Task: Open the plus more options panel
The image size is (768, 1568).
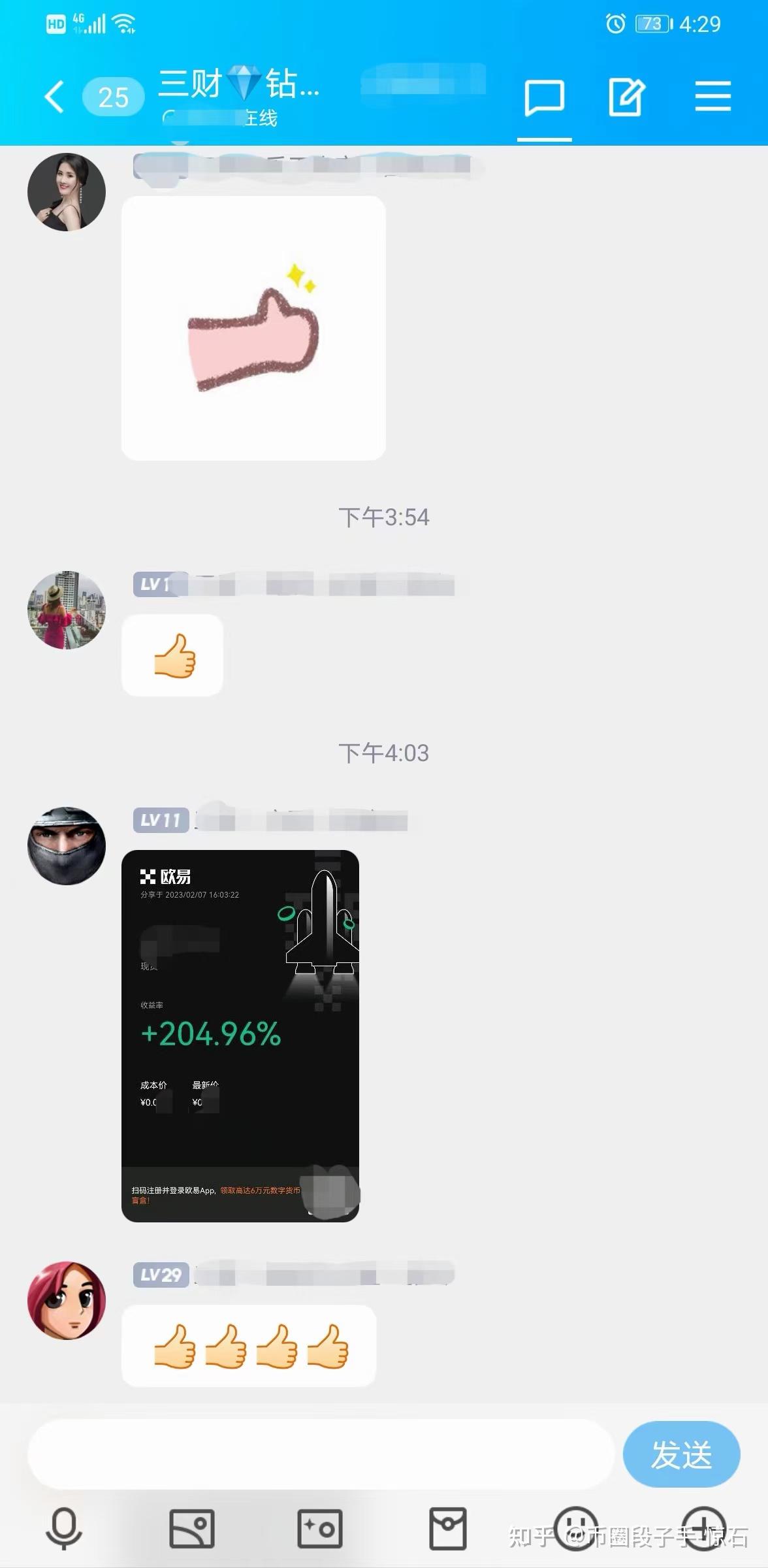Action: point(704,1529)
